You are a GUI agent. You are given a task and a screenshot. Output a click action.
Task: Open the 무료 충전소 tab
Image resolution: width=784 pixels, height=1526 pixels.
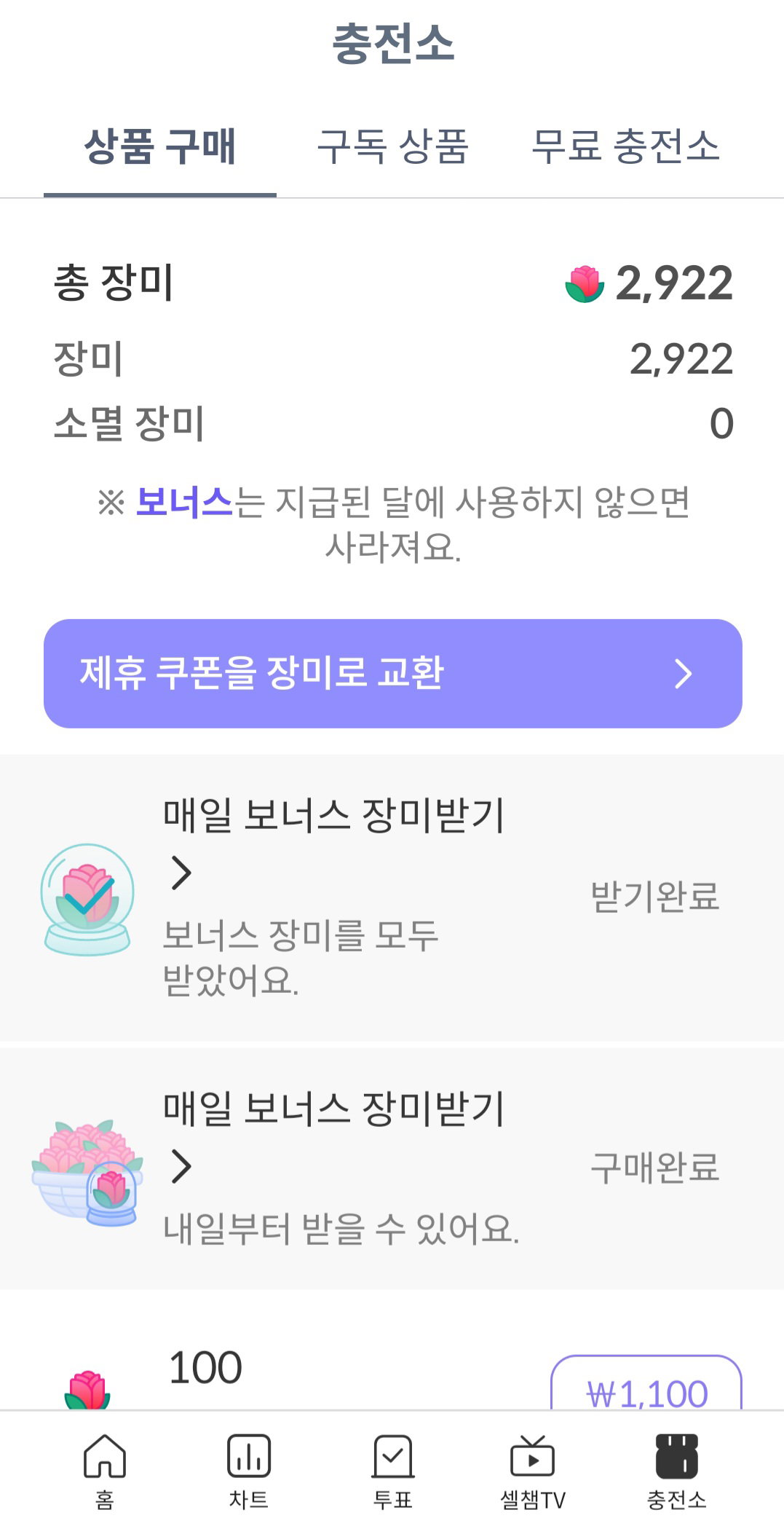click(x=625, y=146)
